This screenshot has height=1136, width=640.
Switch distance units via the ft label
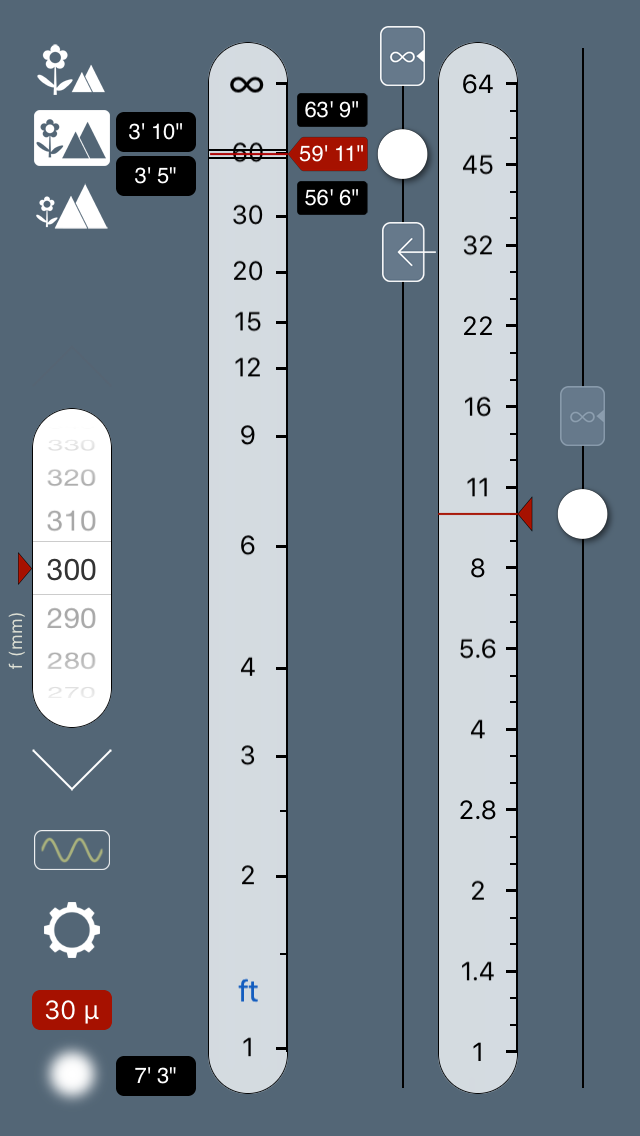click(x=248, y=991)
